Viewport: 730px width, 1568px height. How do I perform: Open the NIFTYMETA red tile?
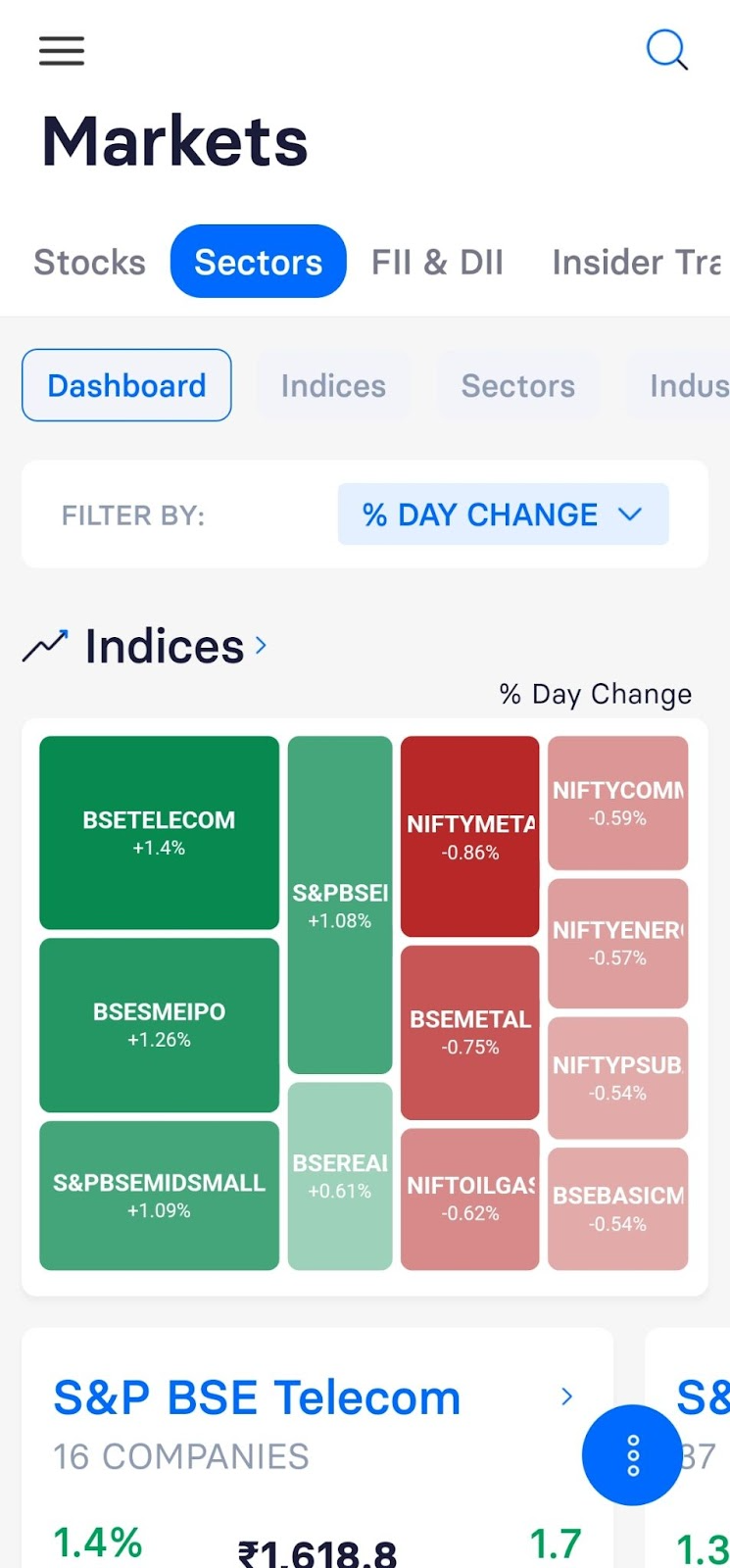[x=470, y=837]
